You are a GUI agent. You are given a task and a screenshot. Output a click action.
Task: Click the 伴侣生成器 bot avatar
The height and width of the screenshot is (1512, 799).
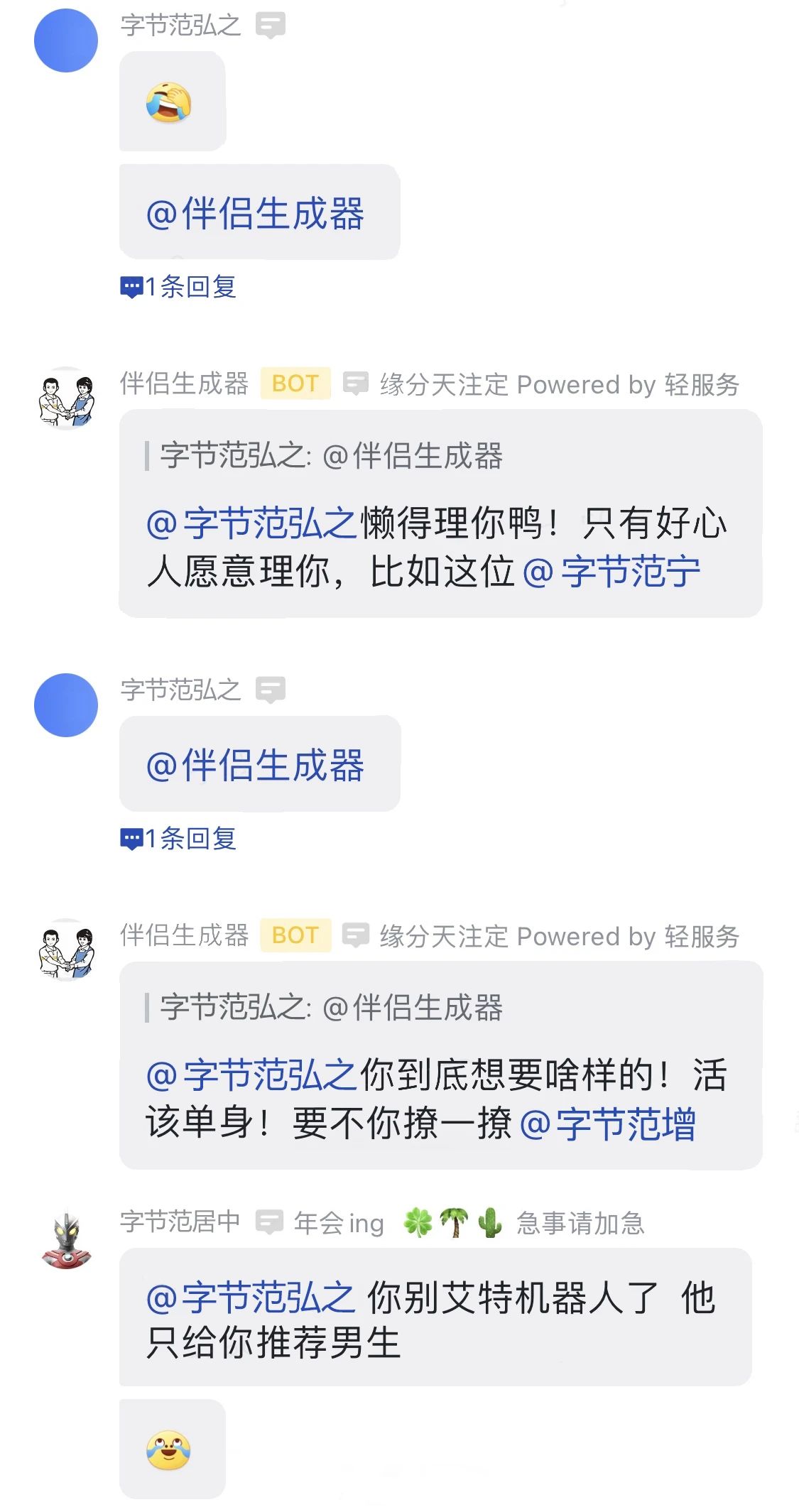tap(67, 399)
